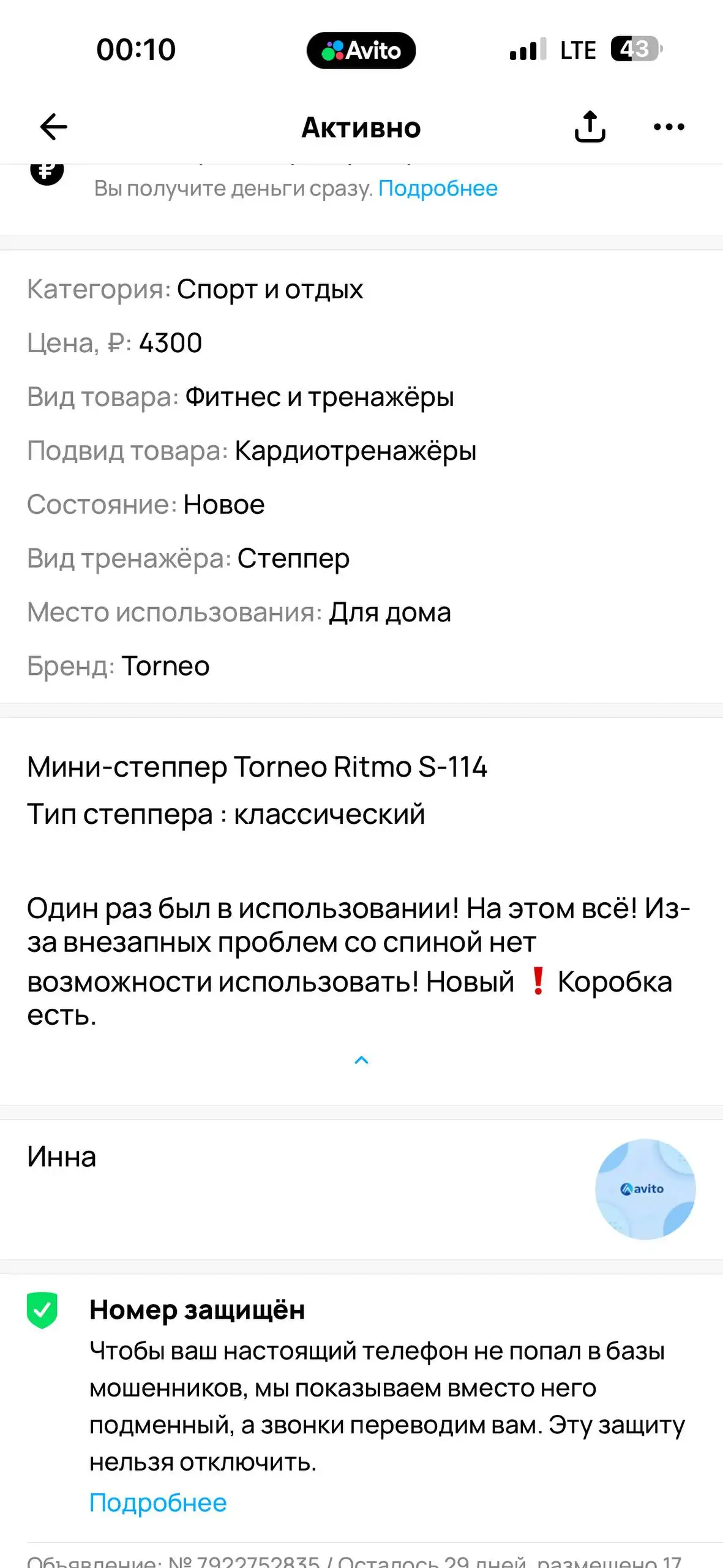Tap the LTE signal strength bars
723x1568 pixels.
pyautogui.click(x=528, y=49)
